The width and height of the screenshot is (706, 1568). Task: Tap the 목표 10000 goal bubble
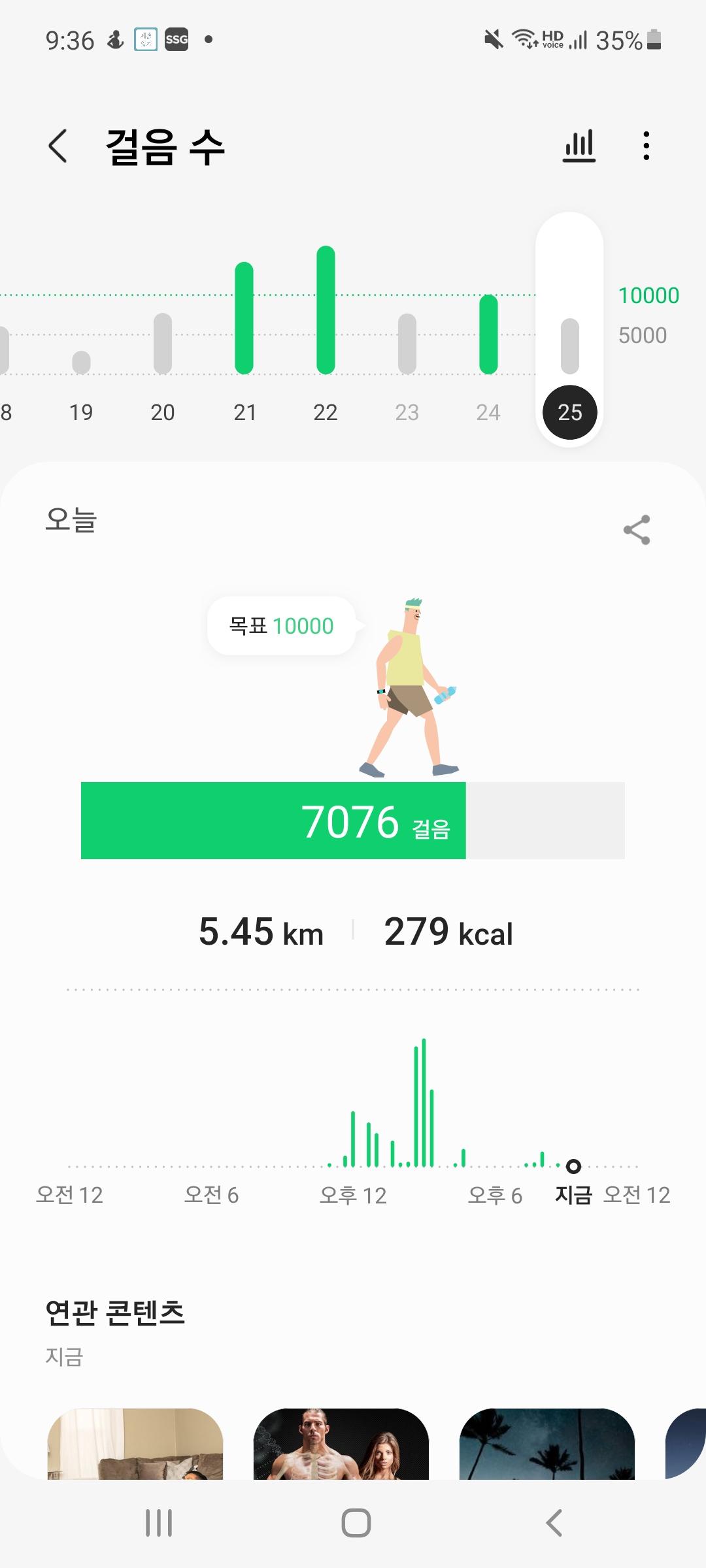click(281, 625)
